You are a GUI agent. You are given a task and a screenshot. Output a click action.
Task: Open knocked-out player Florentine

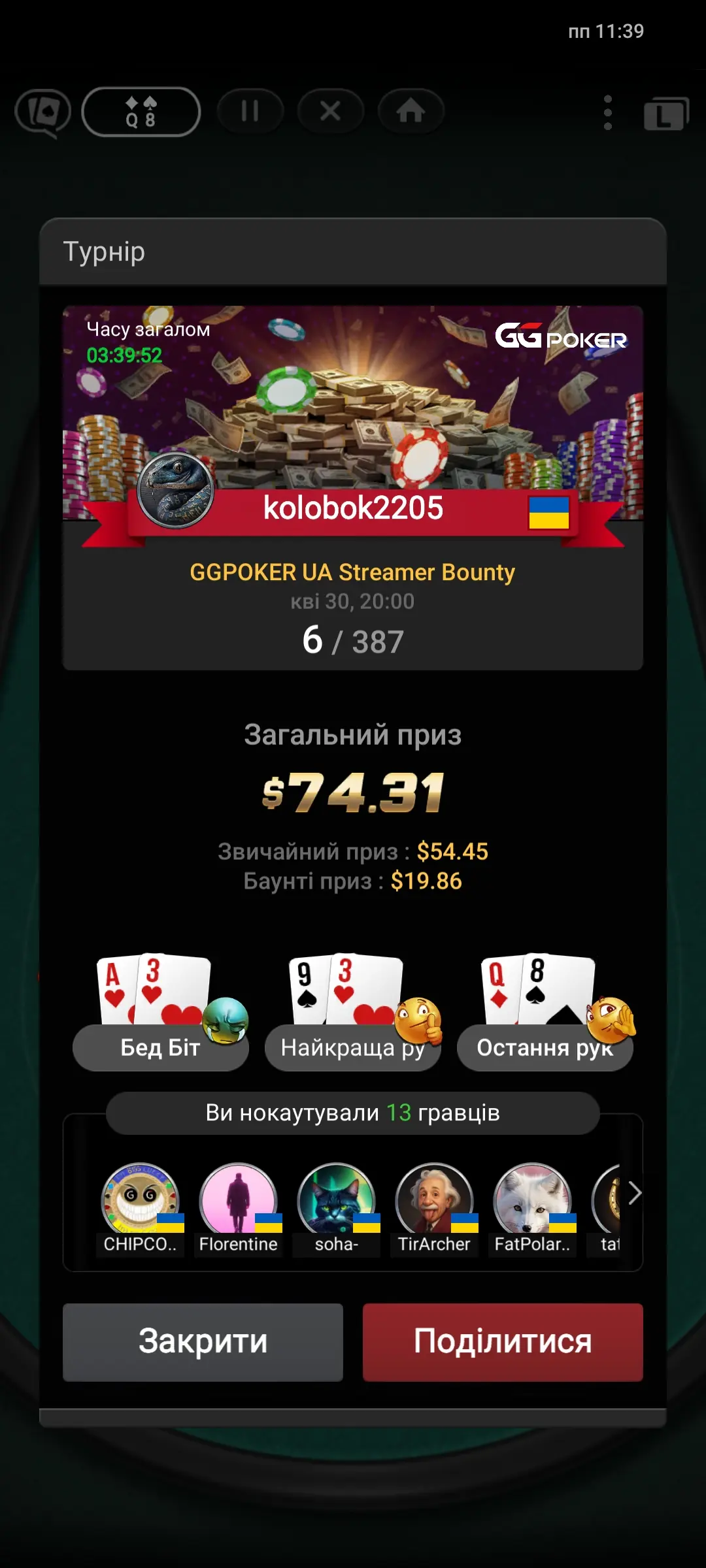tap(238, 1209)
